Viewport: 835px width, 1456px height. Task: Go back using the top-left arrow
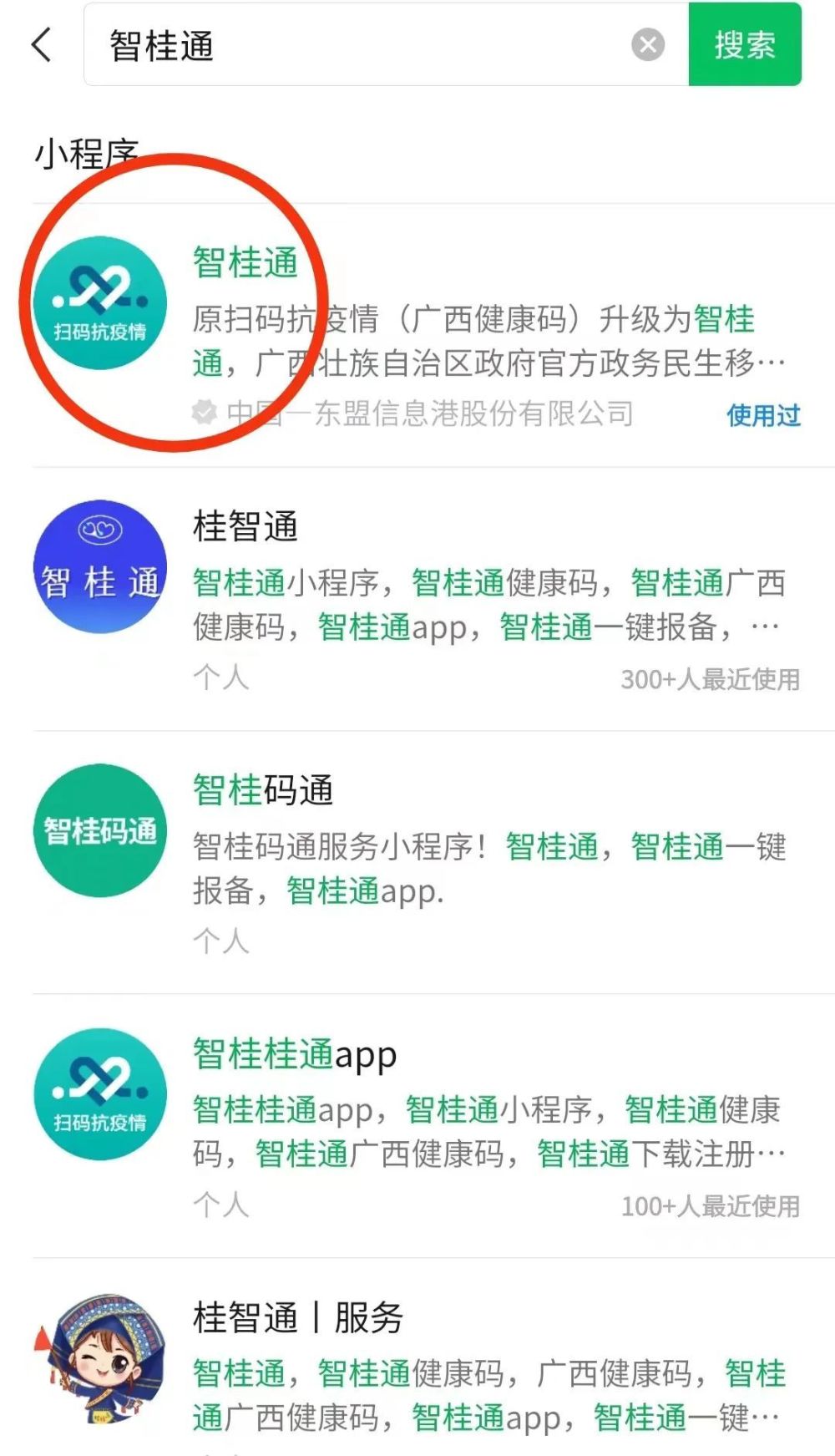tap(42, 44)
